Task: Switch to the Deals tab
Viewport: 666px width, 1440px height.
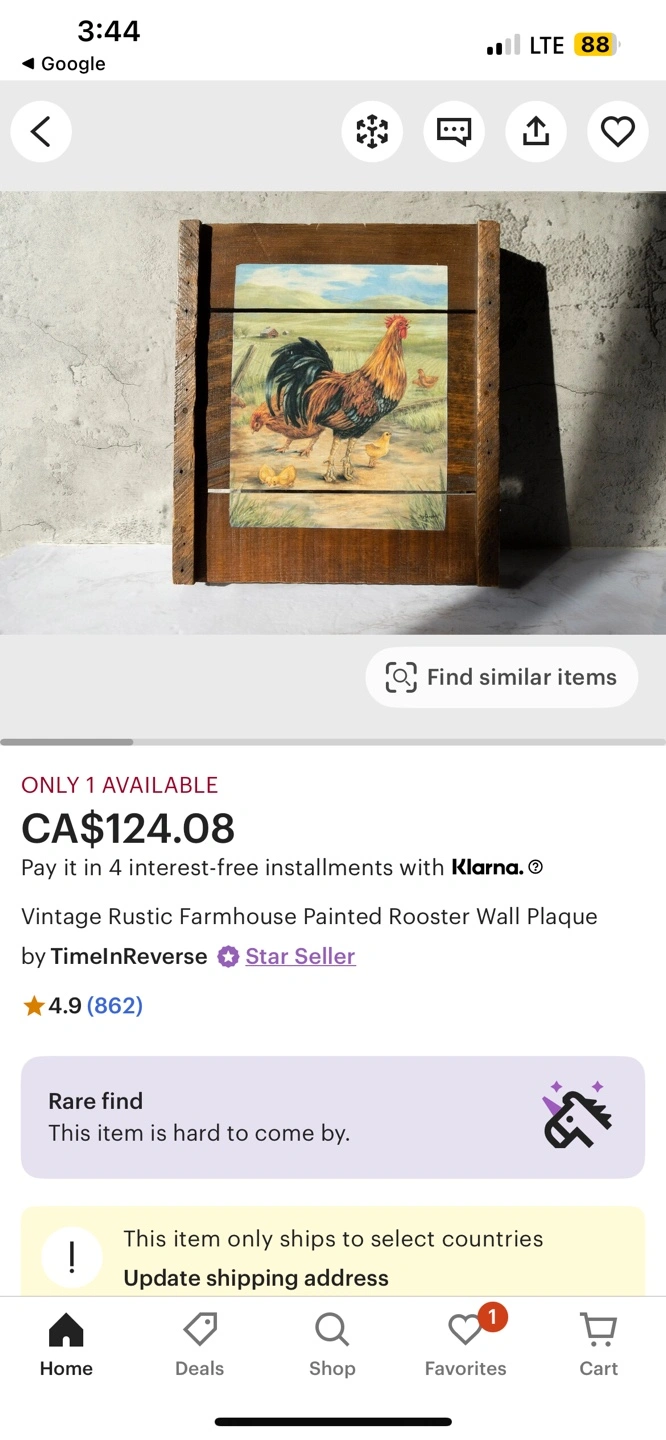Action: click(199, 1345)
